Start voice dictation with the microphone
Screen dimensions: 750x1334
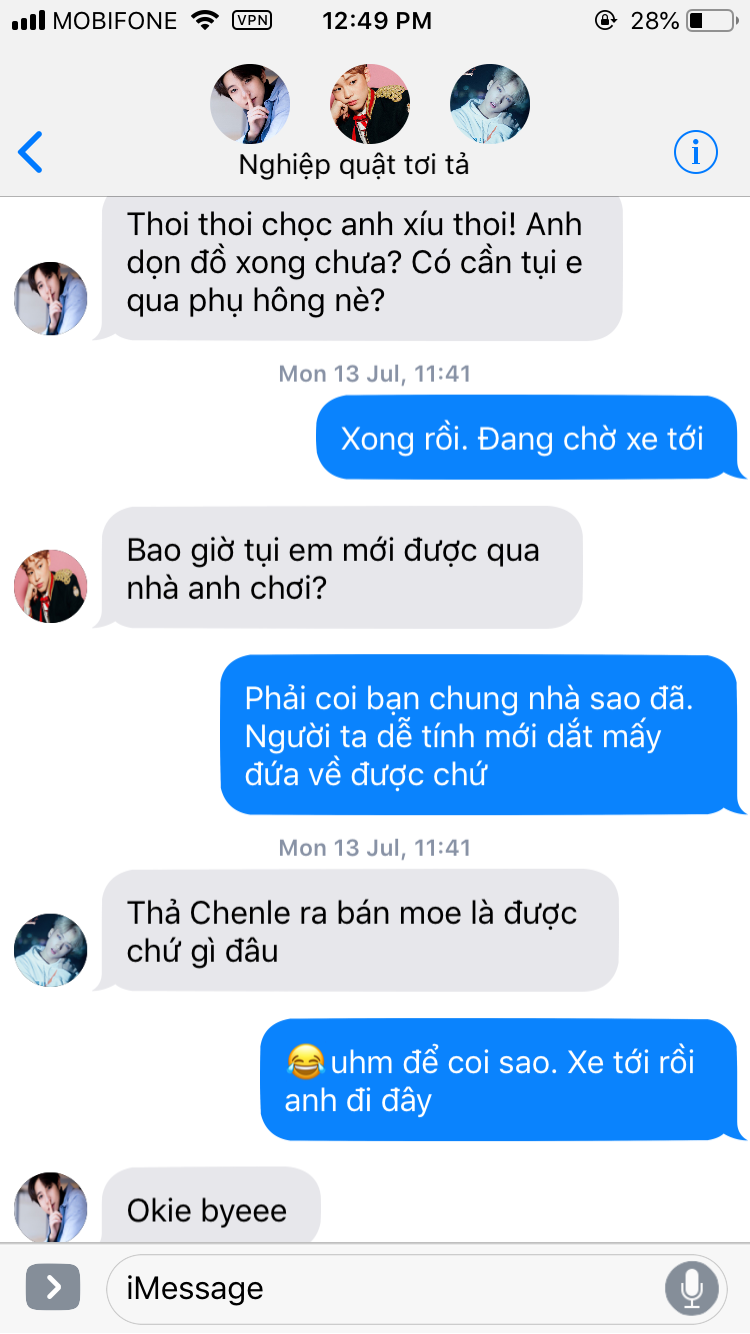[x=692, y=1288]
